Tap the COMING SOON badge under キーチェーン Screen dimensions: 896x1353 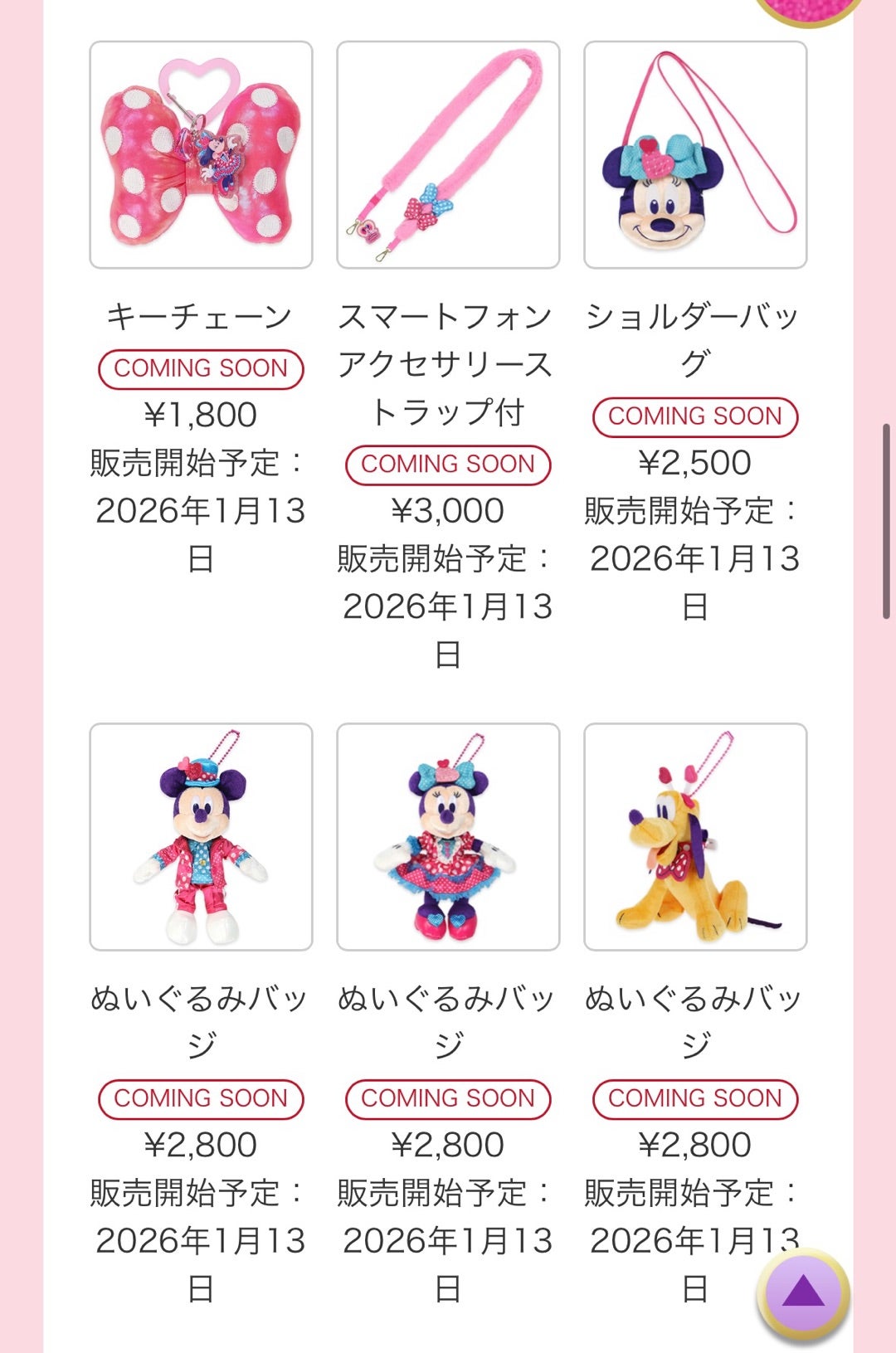(201, 367)
